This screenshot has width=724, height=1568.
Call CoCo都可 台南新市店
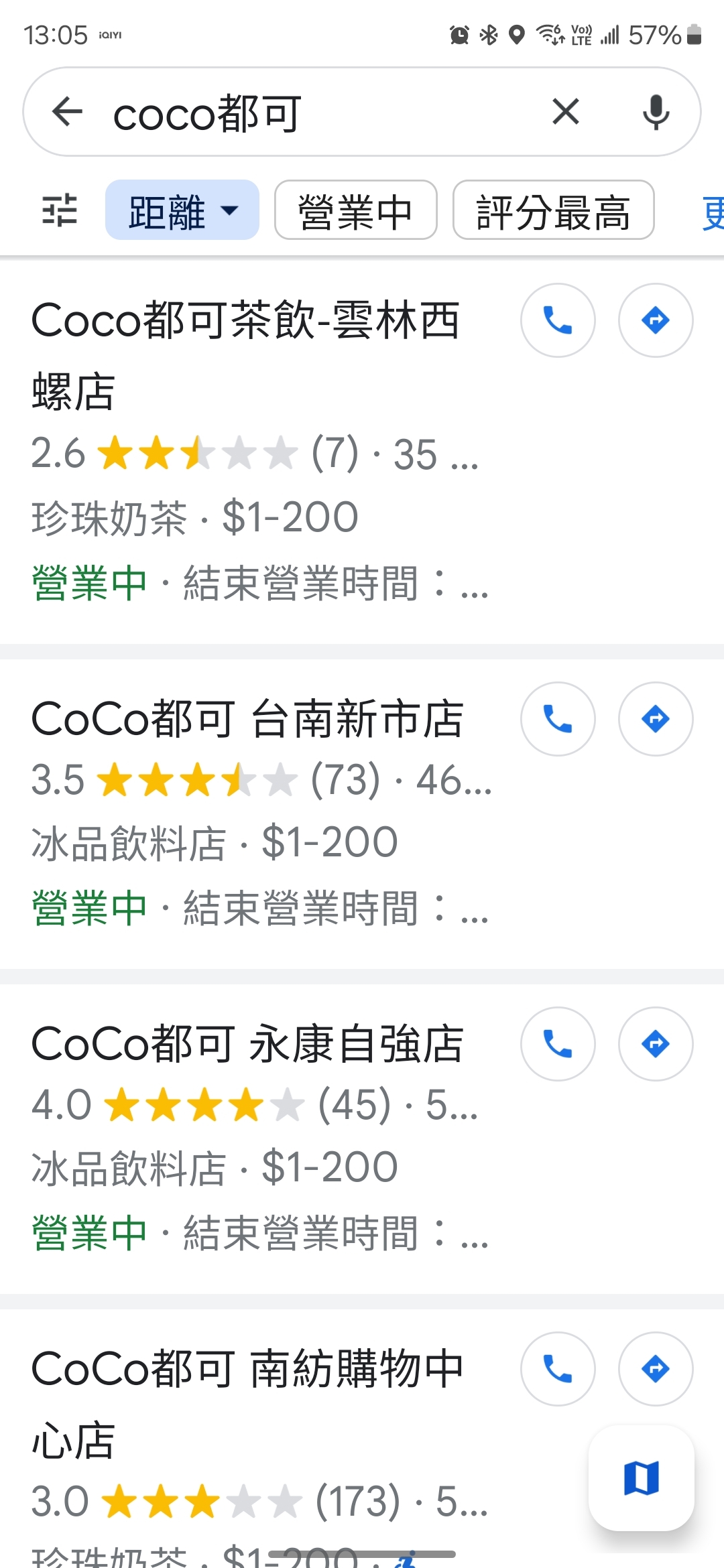coord(558,719)
